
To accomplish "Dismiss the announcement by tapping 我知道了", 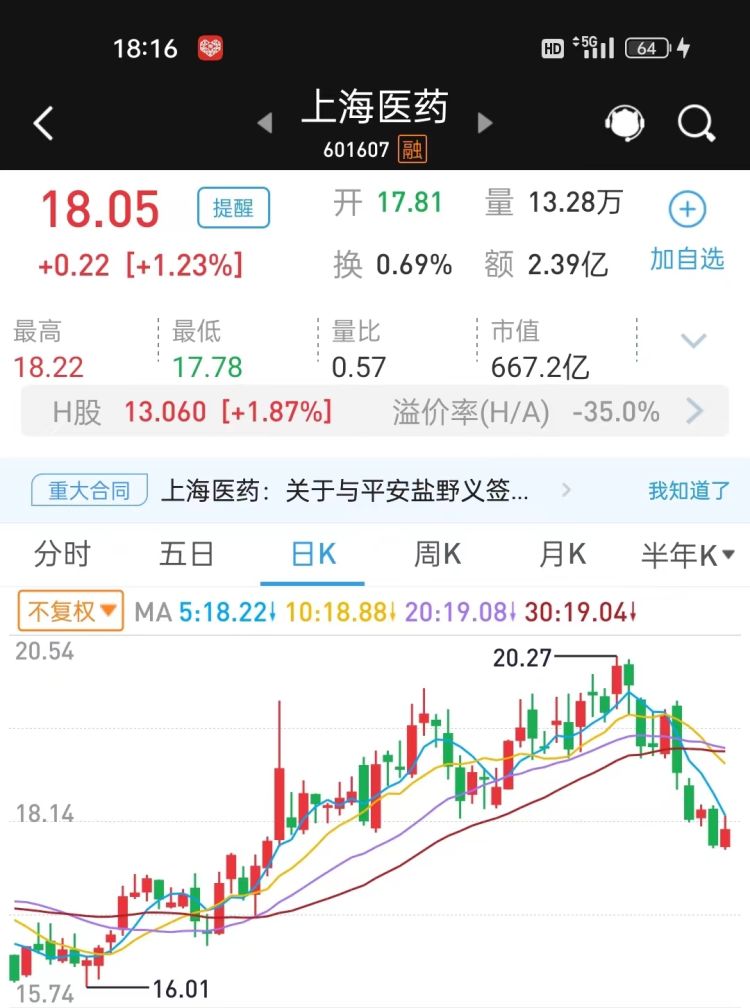I will coord(687,489).
